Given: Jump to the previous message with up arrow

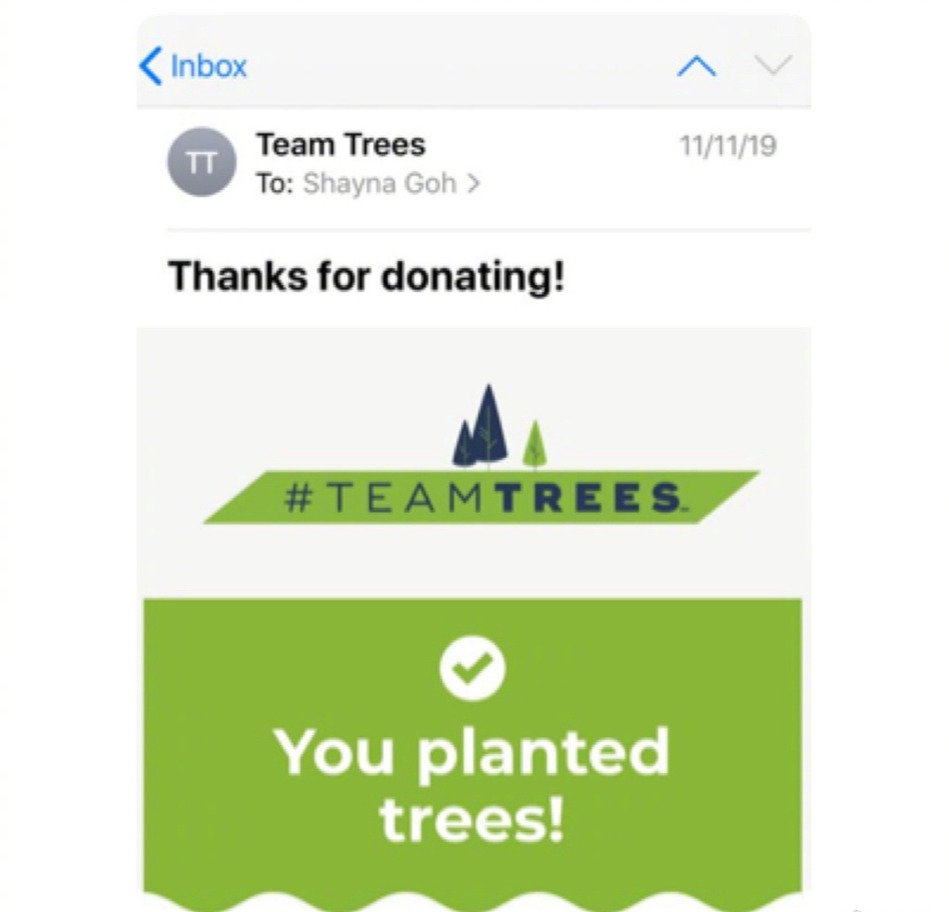Looking at the screenshot, I should [696, 67].
